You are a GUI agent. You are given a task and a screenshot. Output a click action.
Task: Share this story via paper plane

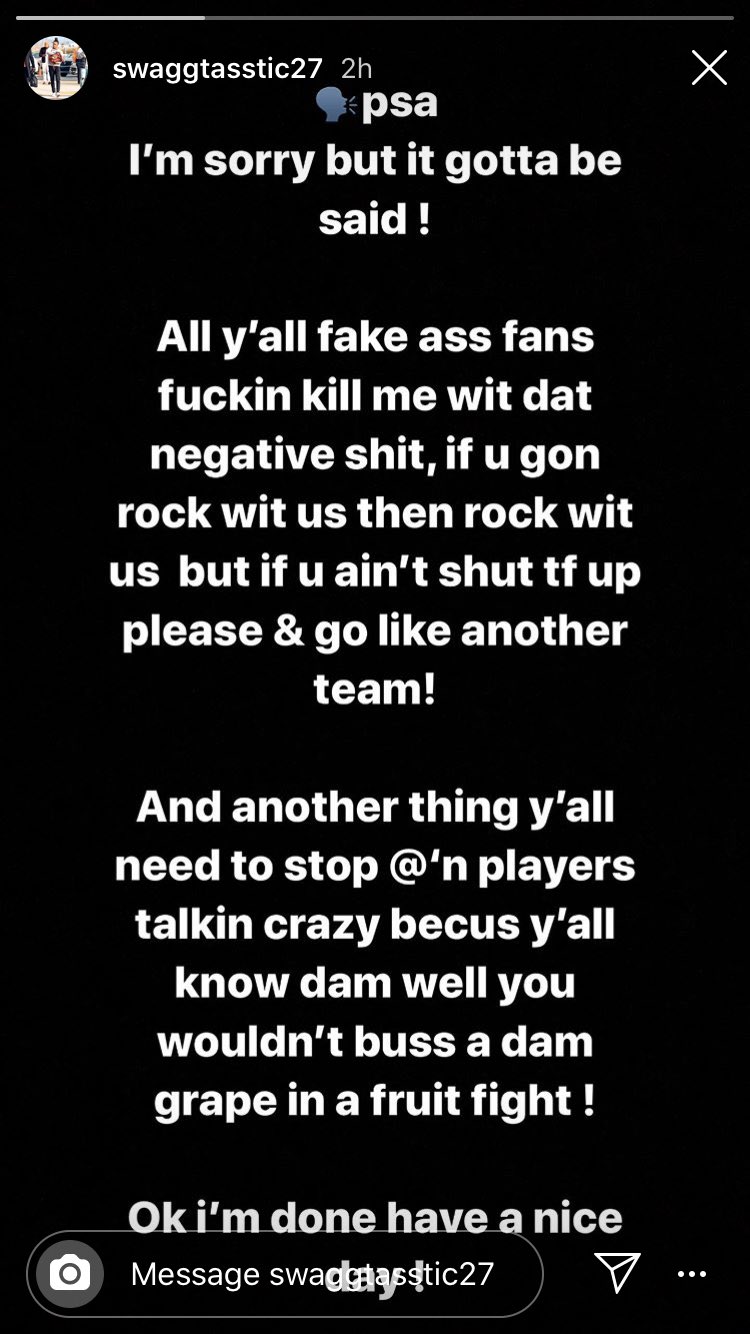click(617, 1272)
